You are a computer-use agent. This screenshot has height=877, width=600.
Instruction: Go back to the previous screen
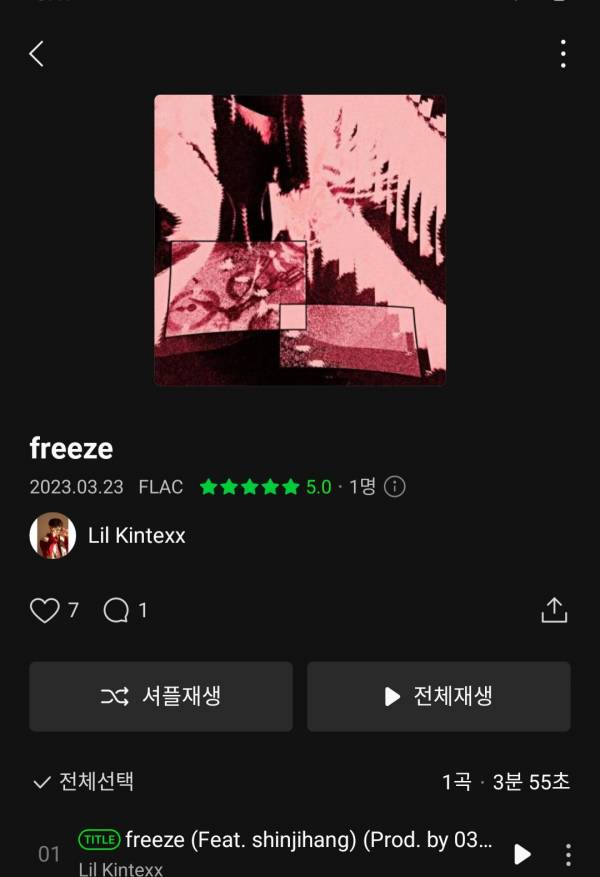pos(37,54)
